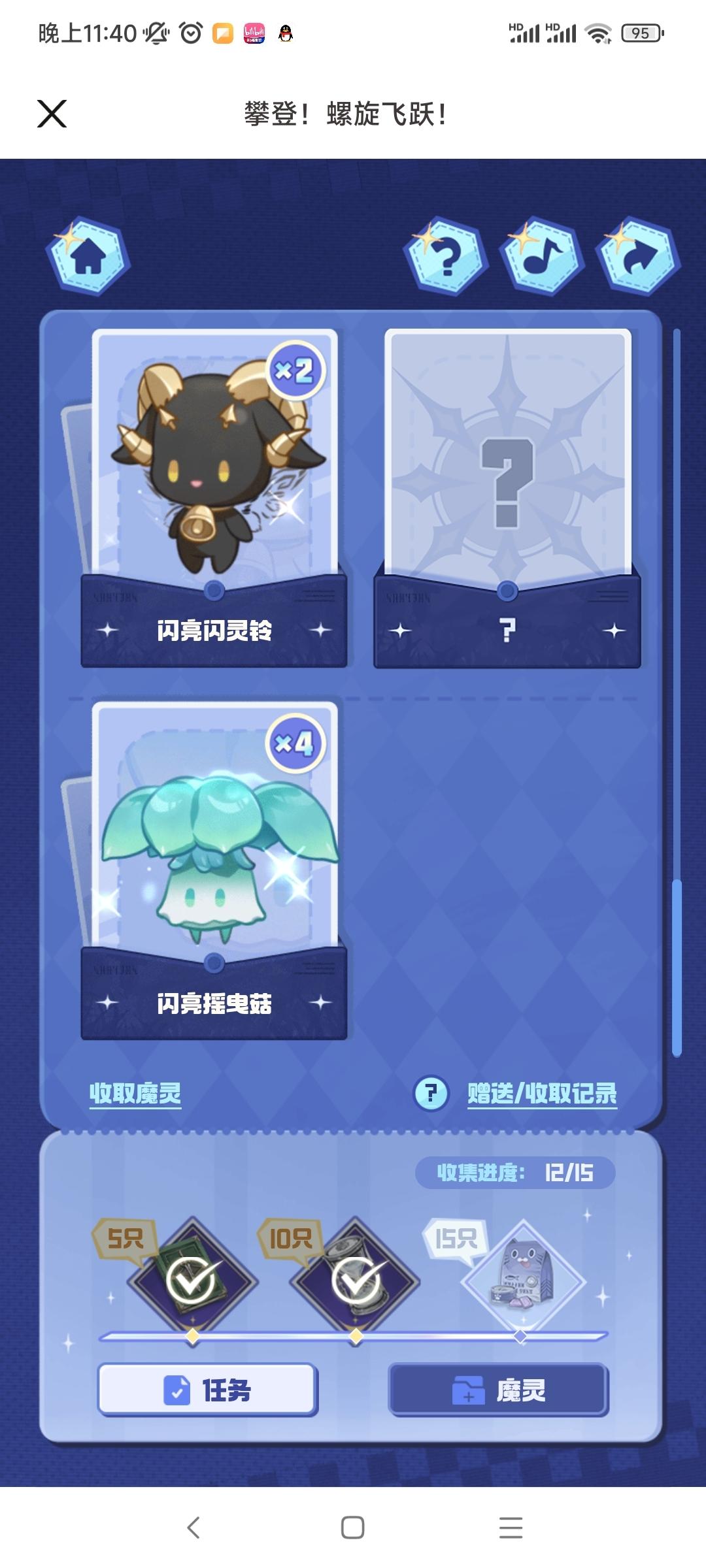Open the question mark help icon
The height and width of the screenshot is (1568, 706).
click(x=446, y=257)
